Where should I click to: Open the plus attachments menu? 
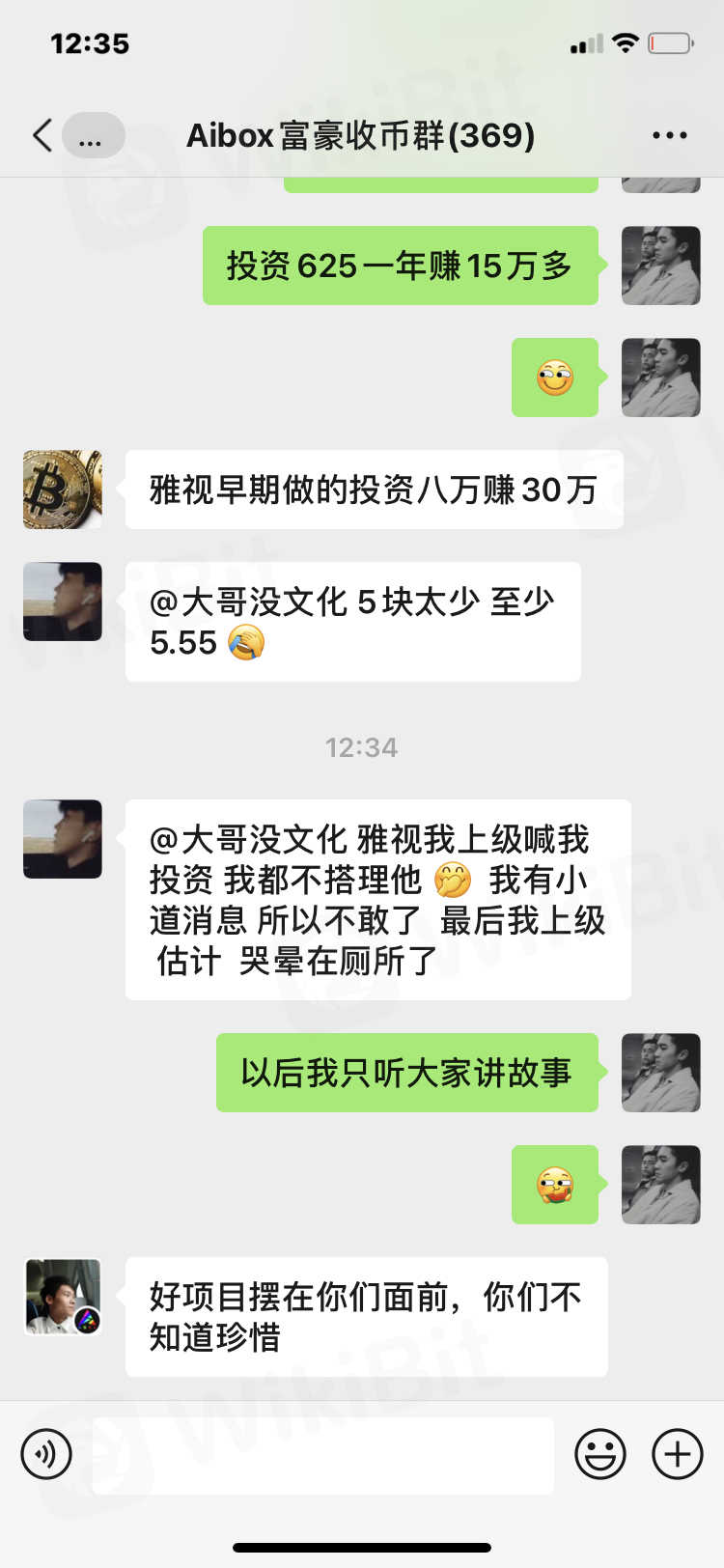pyautogui.click(x=678, y=1454)
